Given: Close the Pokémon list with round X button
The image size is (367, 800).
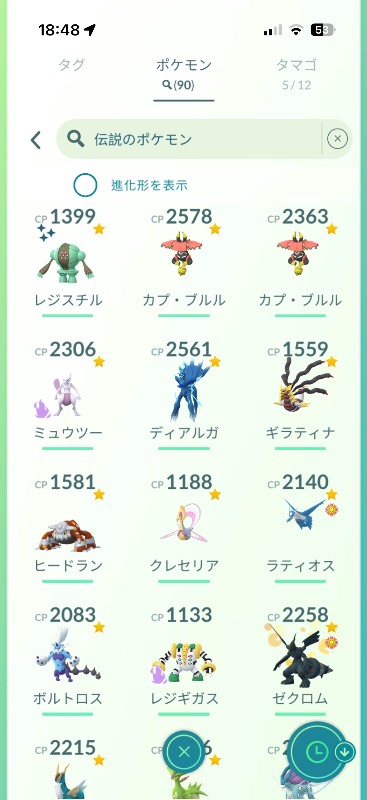Looking at the screenshot, I should 184,752.
